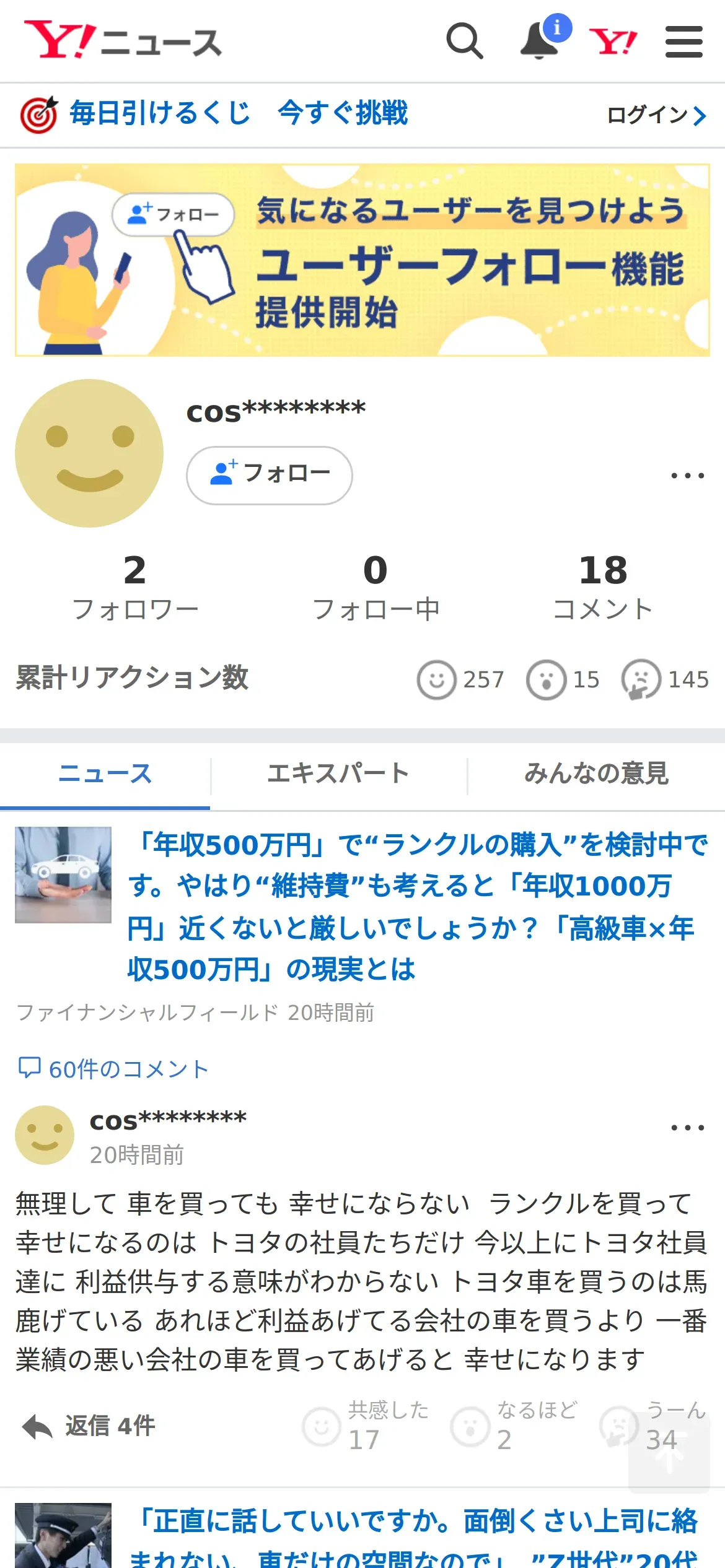Switch to the みんなの意見 tab
Screen dimensions: 725x1568
[x=596, y=774]
